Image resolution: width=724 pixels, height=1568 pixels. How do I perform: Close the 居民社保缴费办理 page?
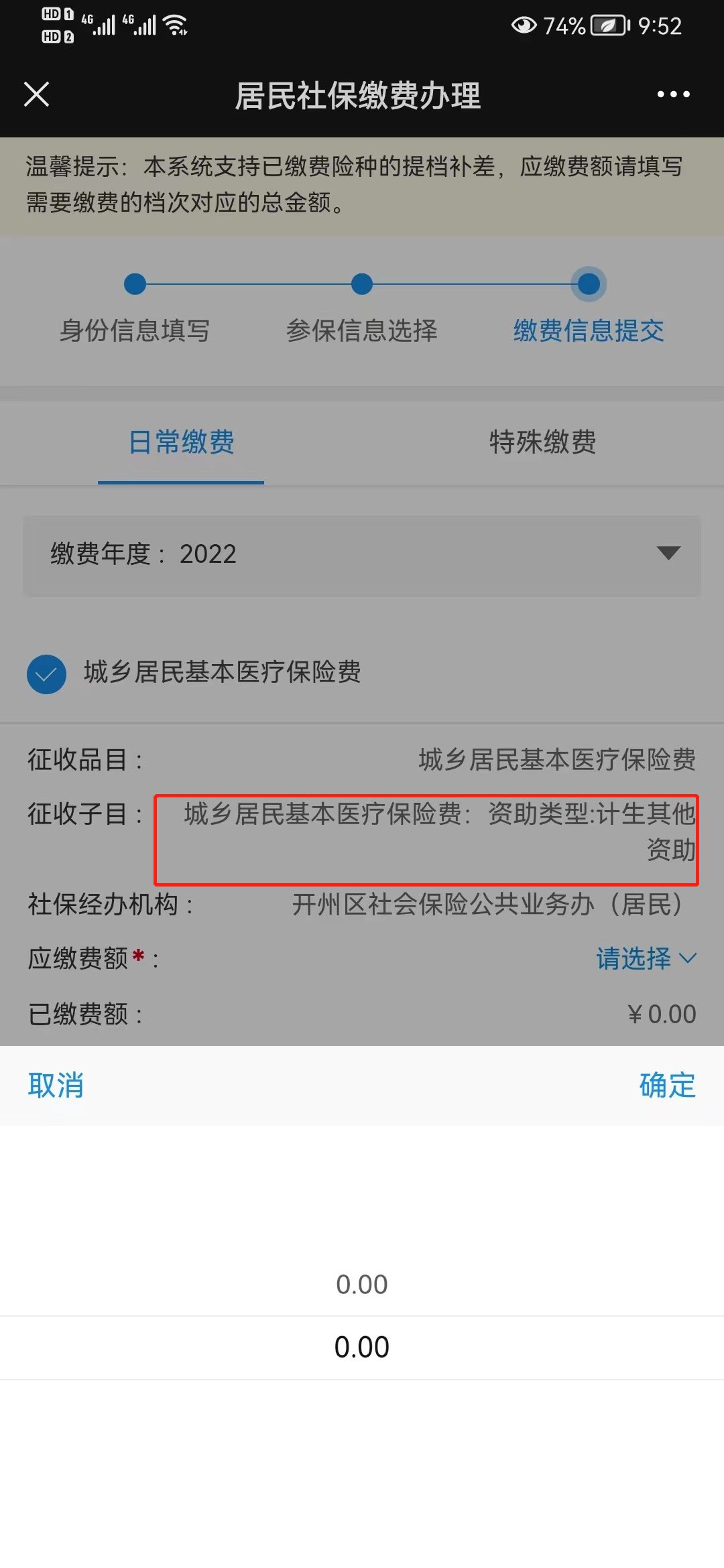(36, 94)
